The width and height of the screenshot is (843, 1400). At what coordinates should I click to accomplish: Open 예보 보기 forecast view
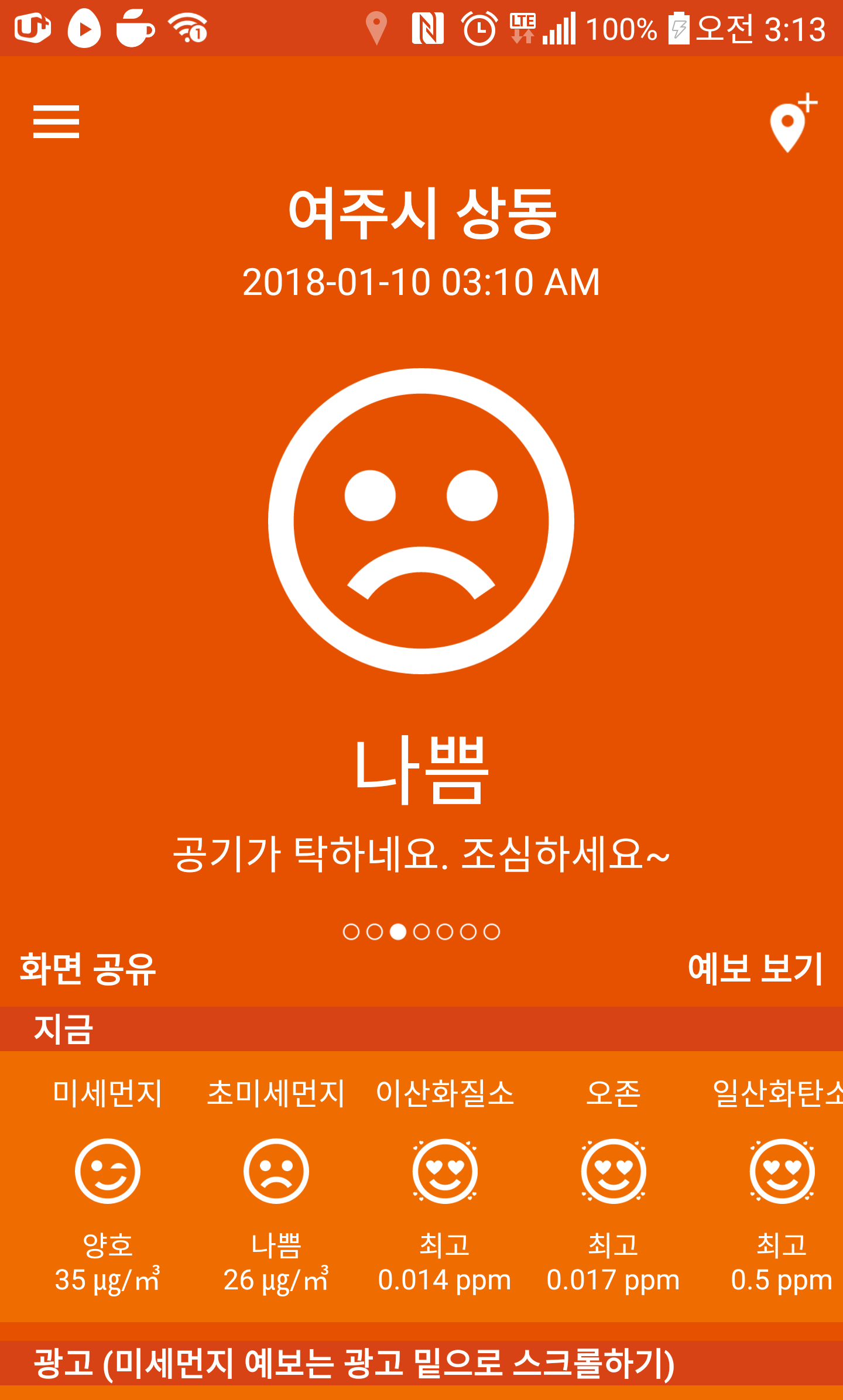coord(755,969)
